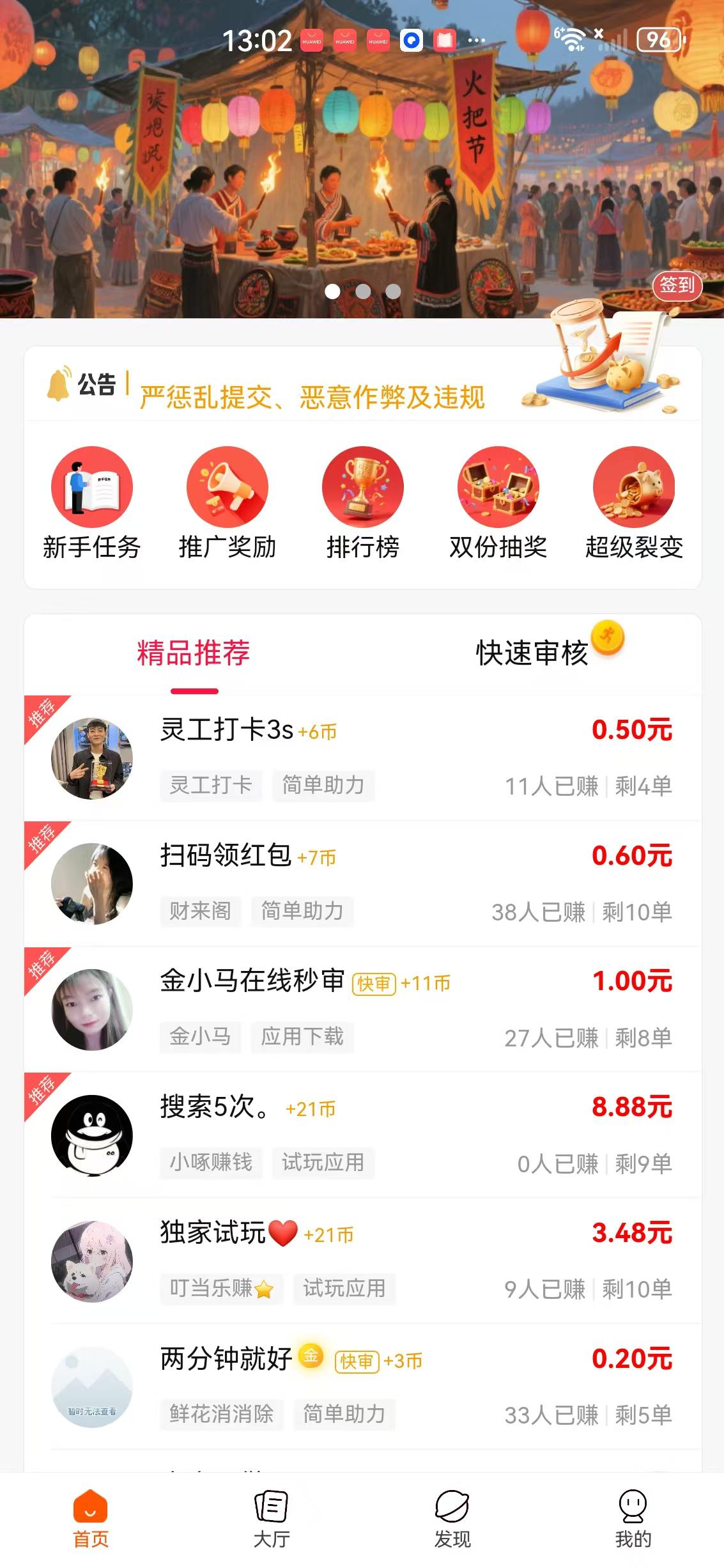Image resolution: width=724 pixels, height=1568 pixels.
Task: Open 我的 profile from bottom navigation
Action: click(633, 1516)
